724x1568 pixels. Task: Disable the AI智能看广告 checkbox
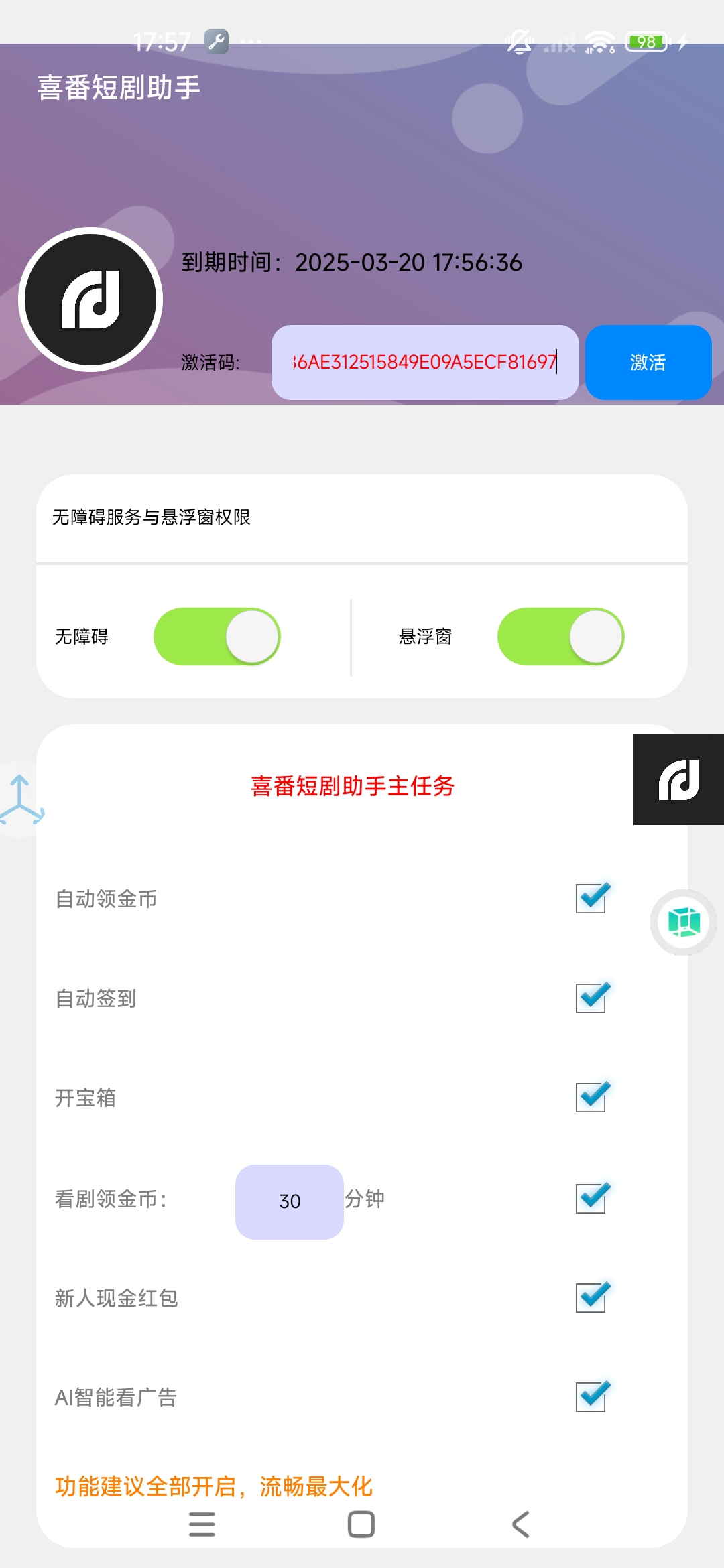point(592,1396)
